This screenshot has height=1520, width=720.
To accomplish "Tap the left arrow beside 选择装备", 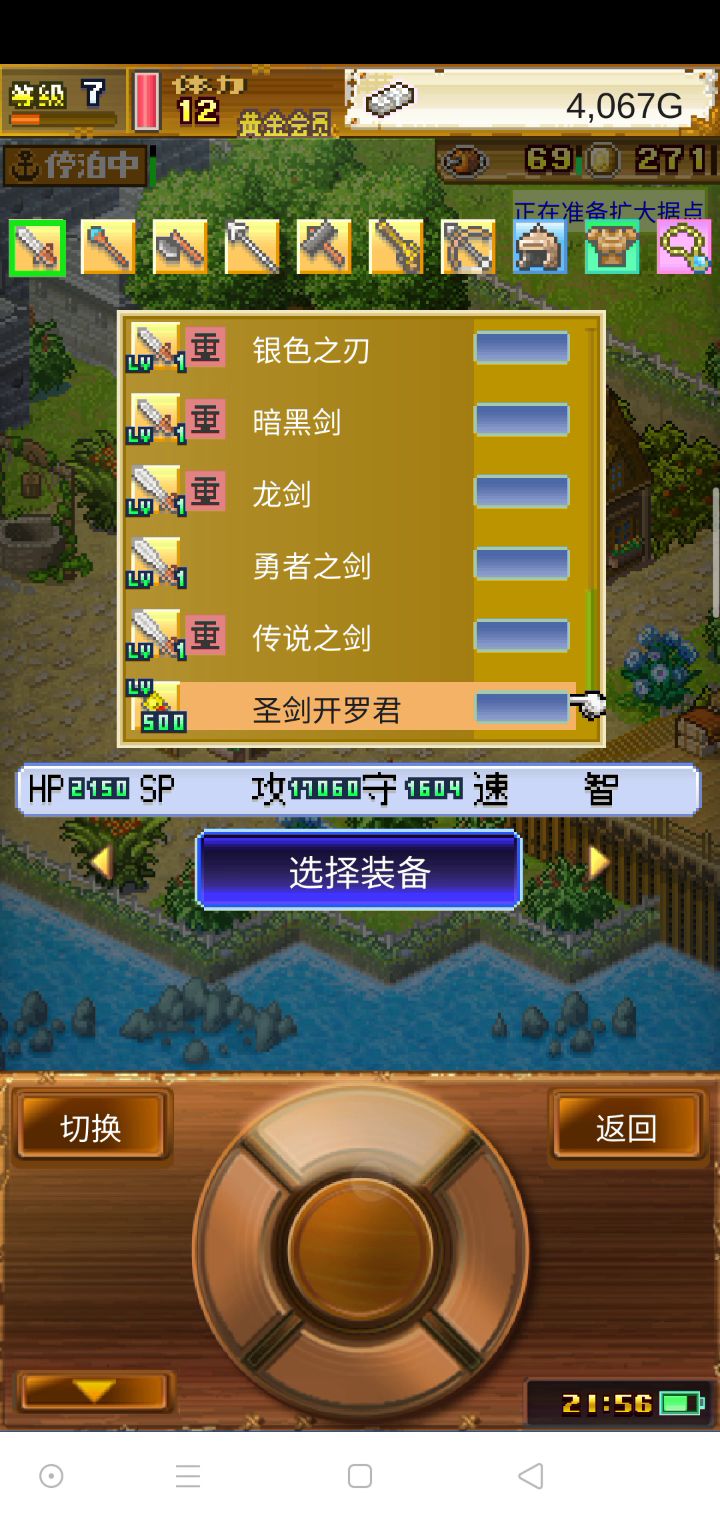I will pos(101,862).
